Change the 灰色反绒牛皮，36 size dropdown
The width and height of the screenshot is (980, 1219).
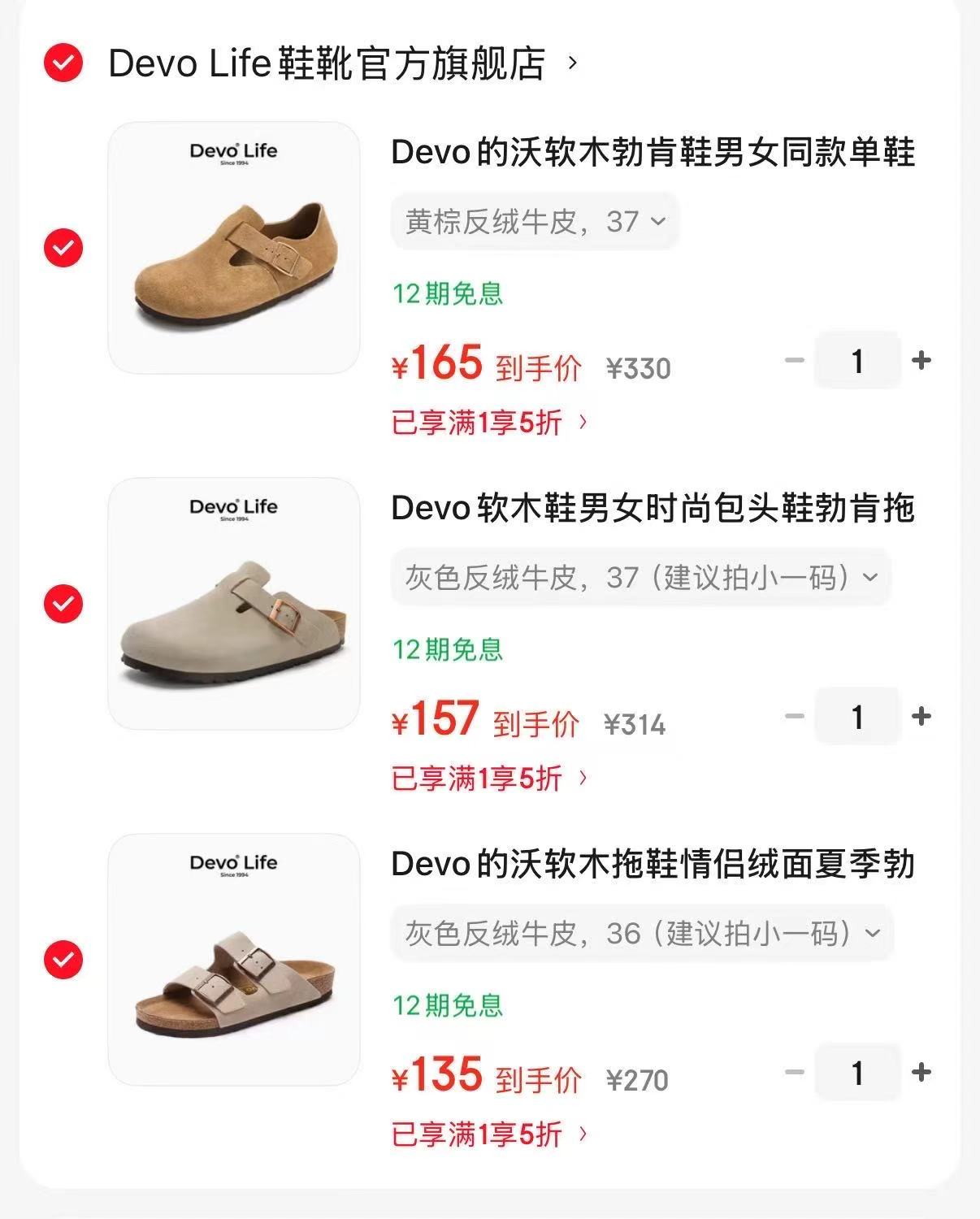click(x=642, y=934)
